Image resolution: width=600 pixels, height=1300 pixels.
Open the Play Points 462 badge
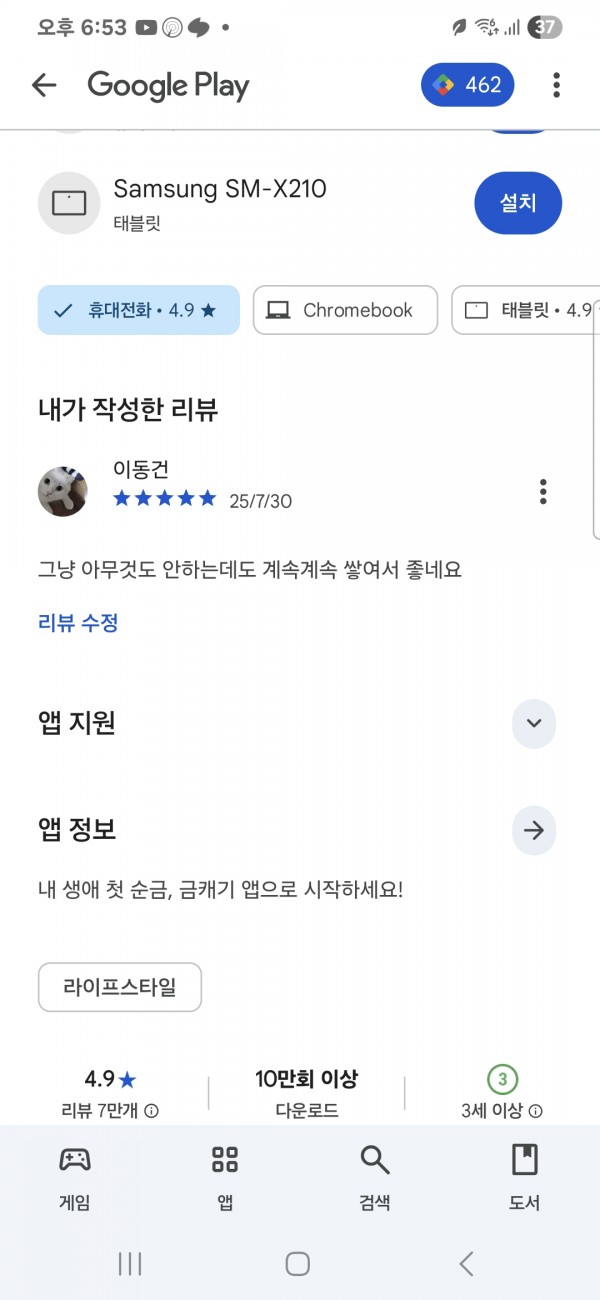tap(468, 85)
